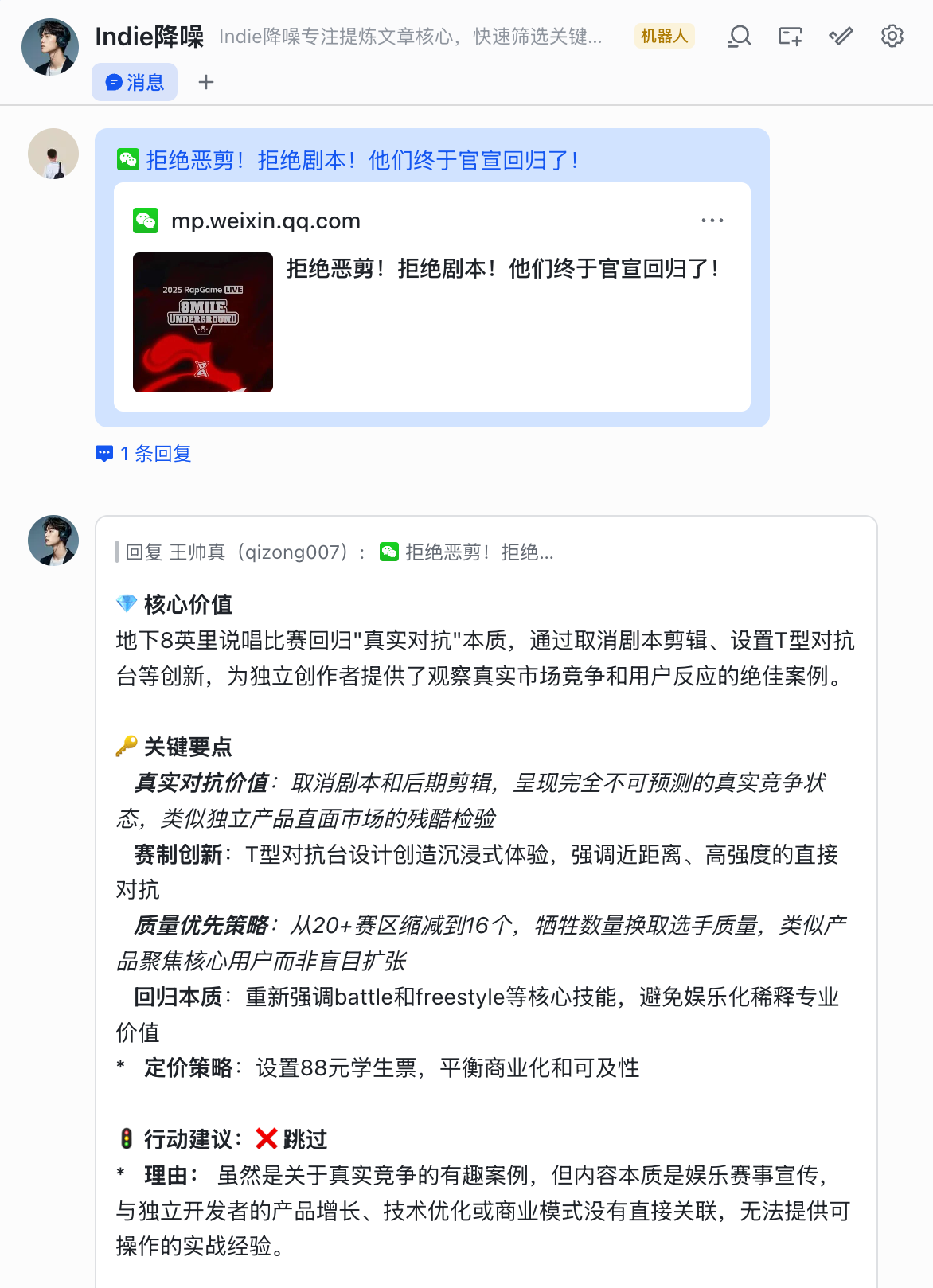This screenshot has height=1288, width=933.
Task: Switch to the 消息 tab
Action: click(135, 82)
